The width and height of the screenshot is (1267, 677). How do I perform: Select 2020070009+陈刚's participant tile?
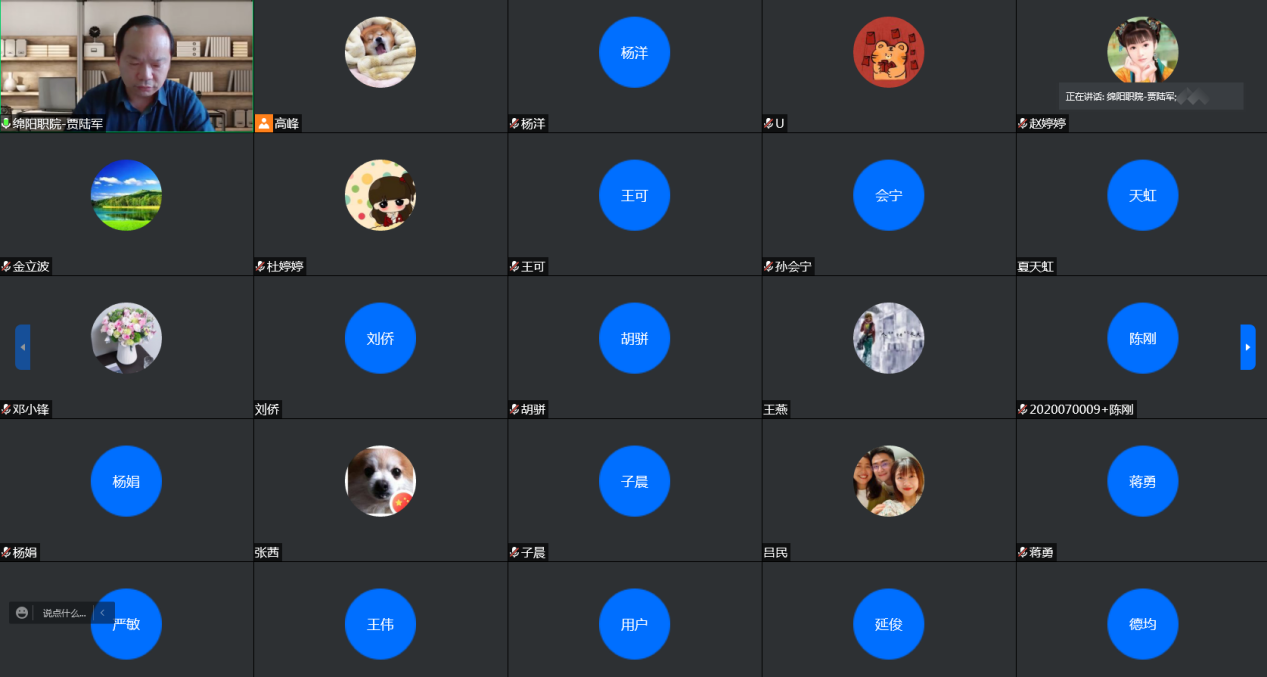tap(1142, 339)
